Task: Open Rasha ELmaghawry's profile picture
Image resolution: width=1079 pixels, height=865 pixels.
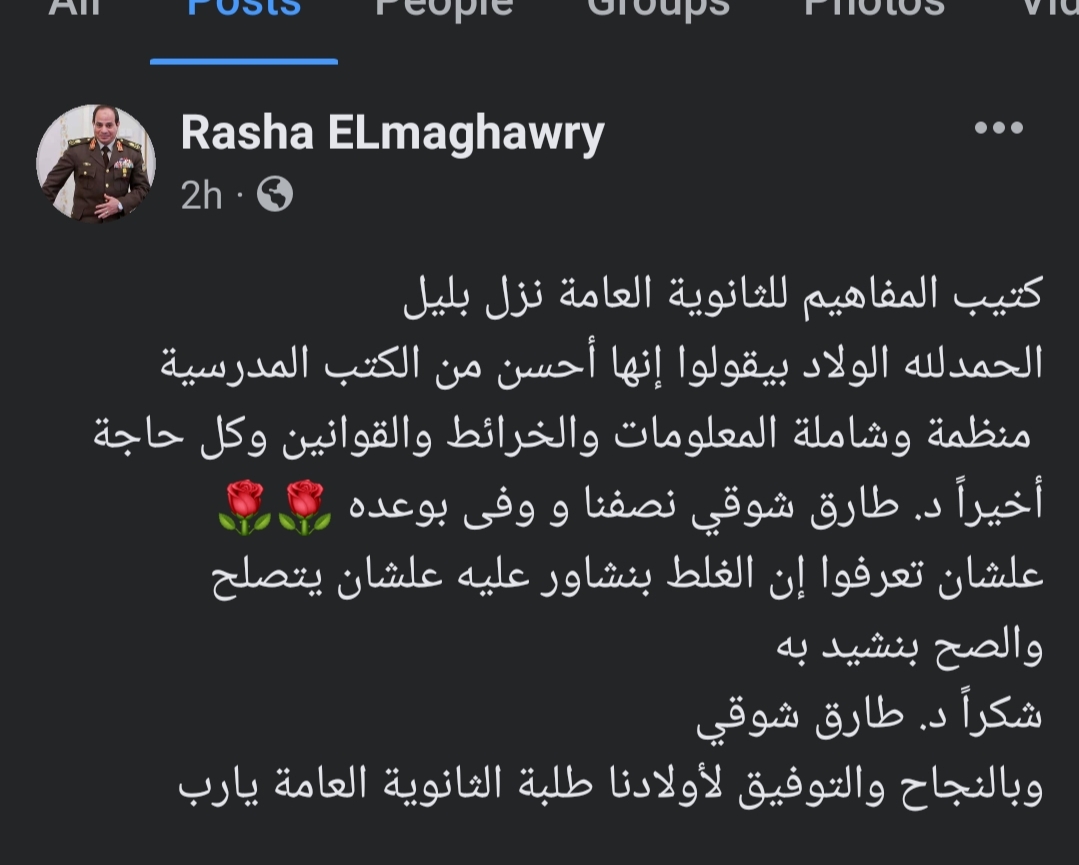Action: 96,164
